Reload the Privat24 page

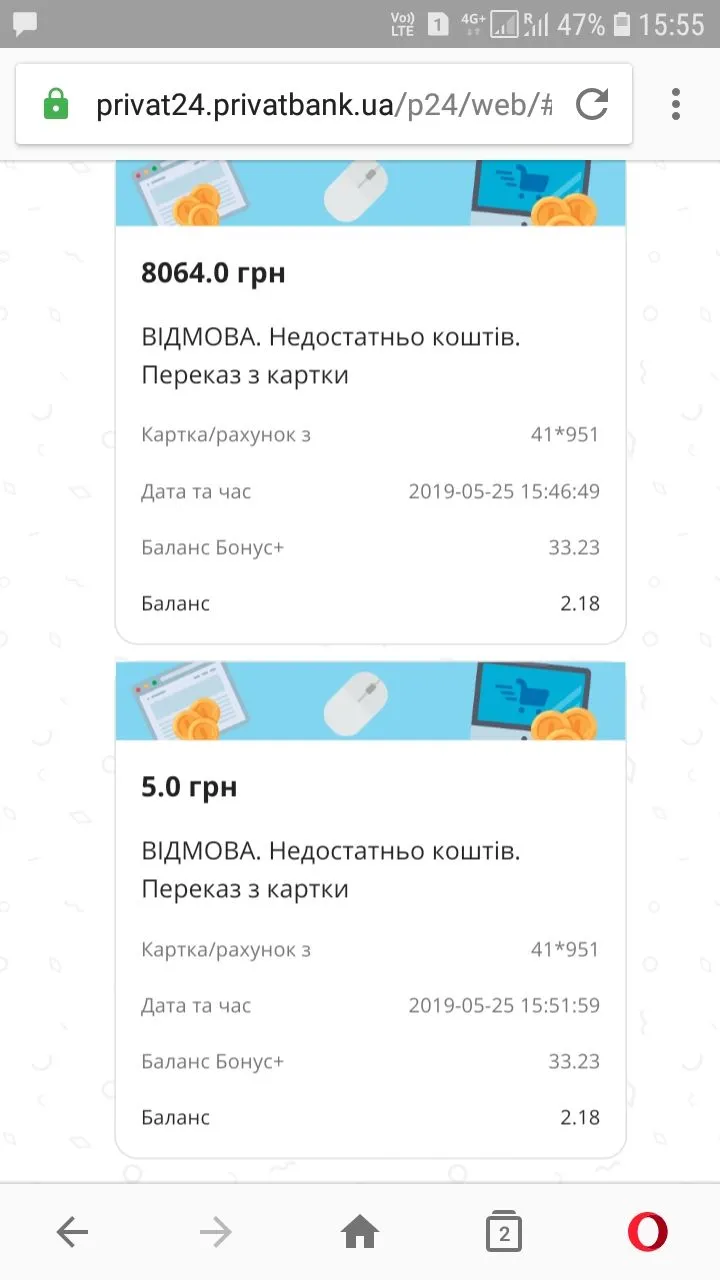(592, 104)
